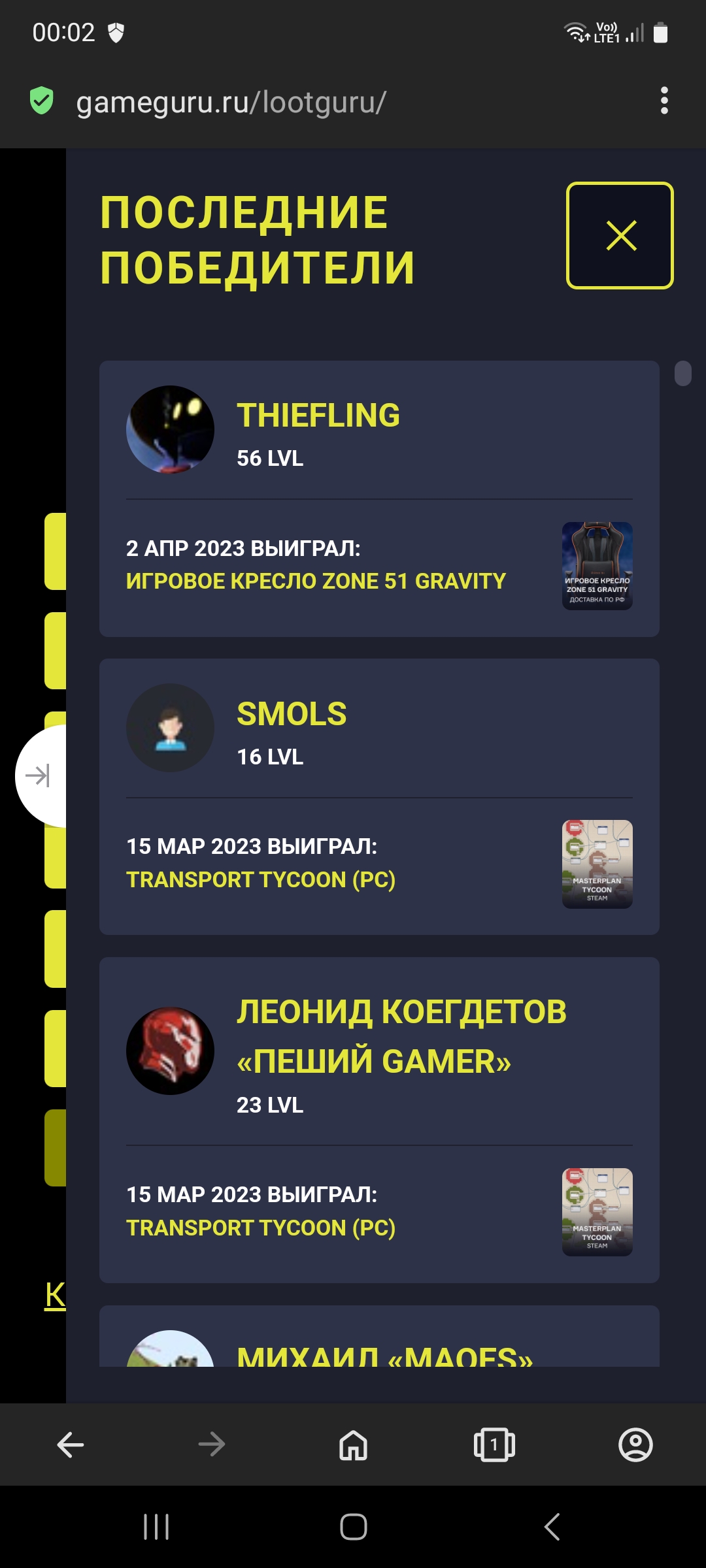Open the browser tabs switcher

(494, 1445)
